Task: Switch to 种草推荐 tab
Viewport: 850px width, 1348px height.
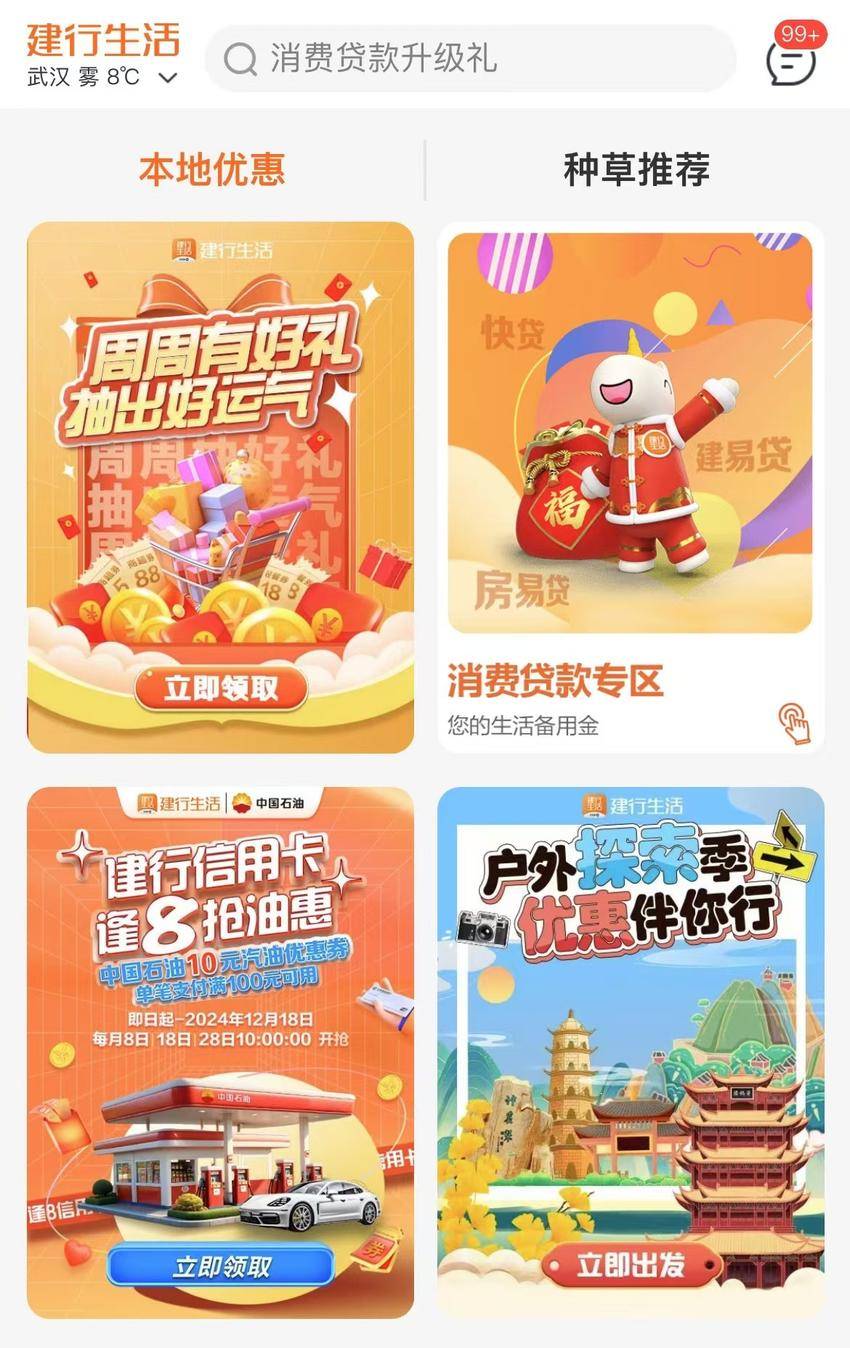Action: point(636,169)
